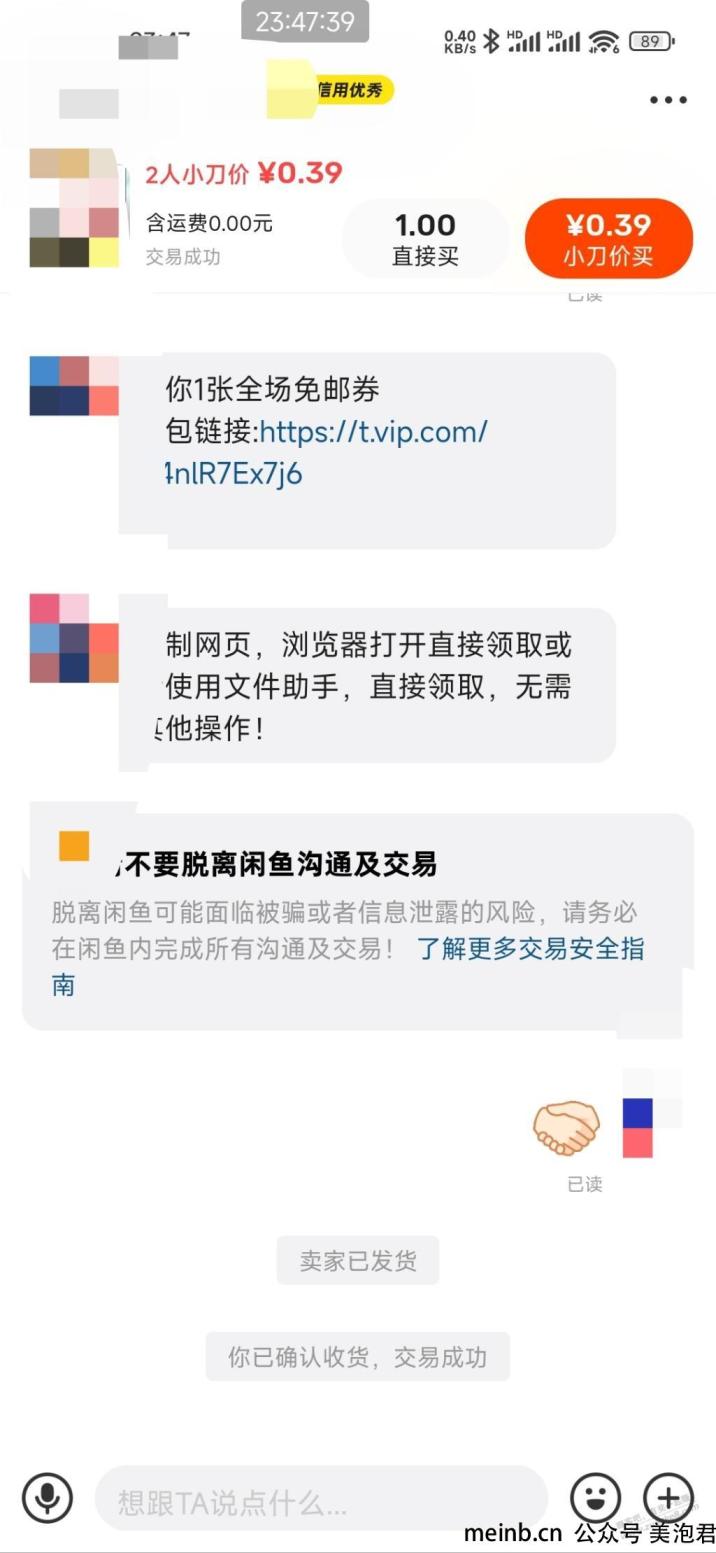The height and width of the screenshot is (1553, 716).
Task: Open the product thumbnail at top
Action: click(x=74, y=208)
